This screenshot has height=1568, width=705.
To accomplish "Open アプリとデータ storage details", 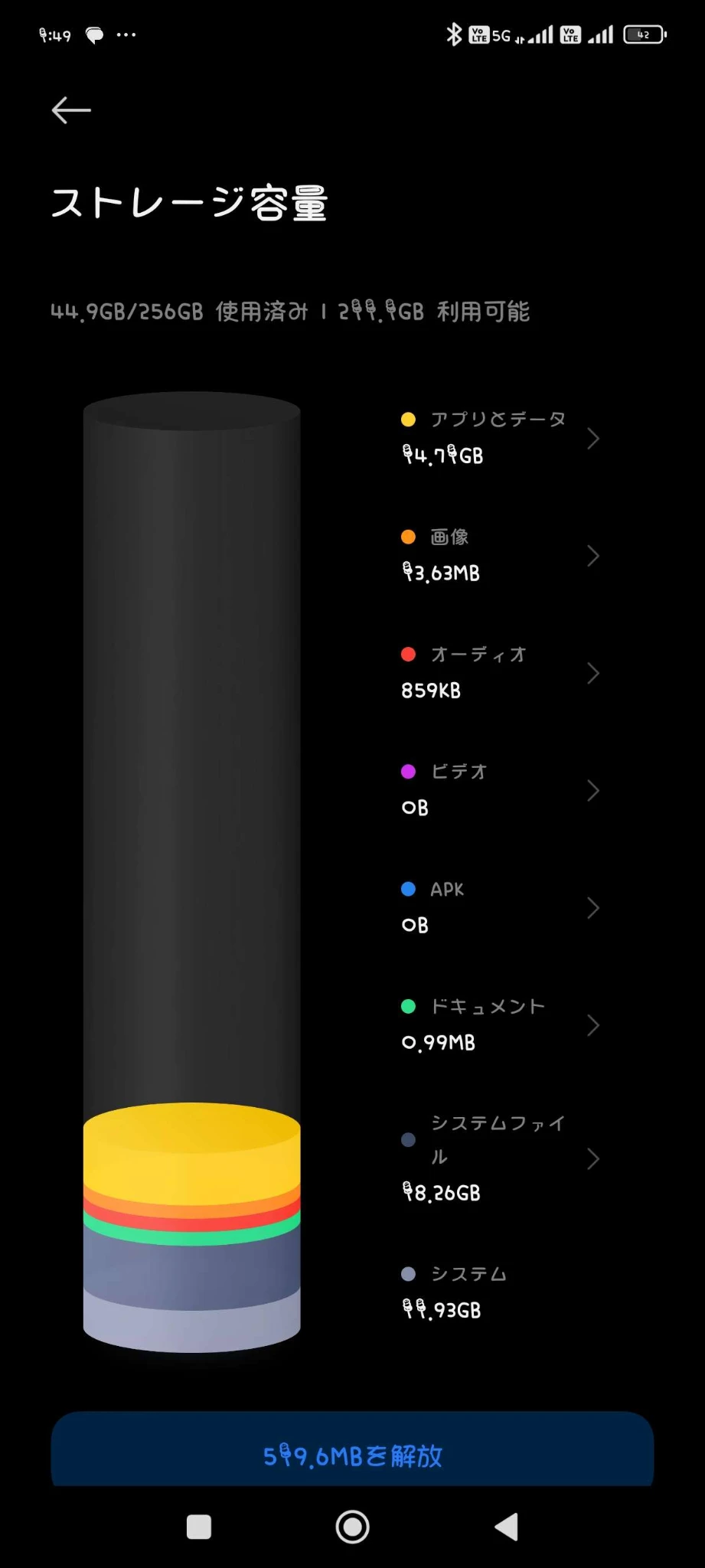I will tap(501, 438).
